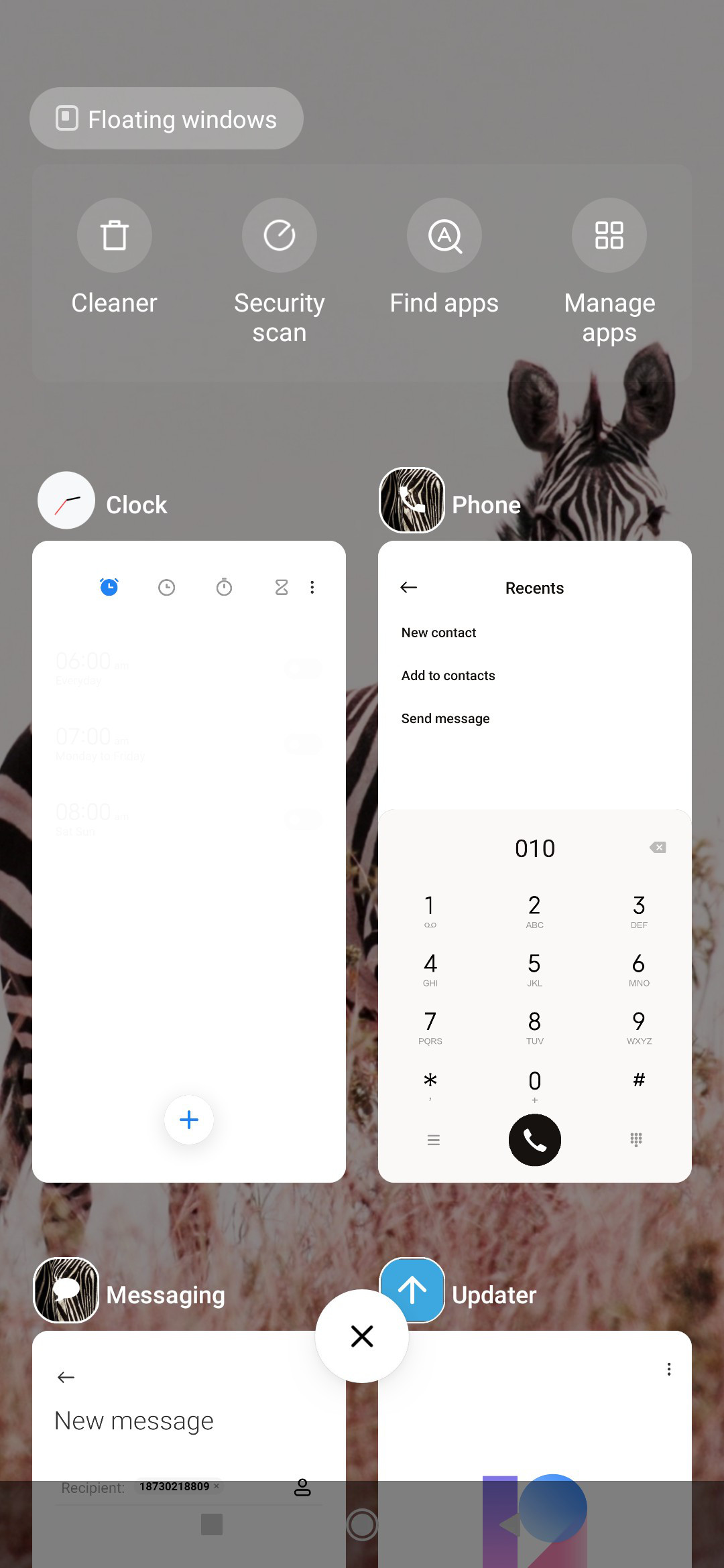Clear all recent apps with X button
The height and width of the screenshot is (1568, 724).
(x=362, y=1336)
